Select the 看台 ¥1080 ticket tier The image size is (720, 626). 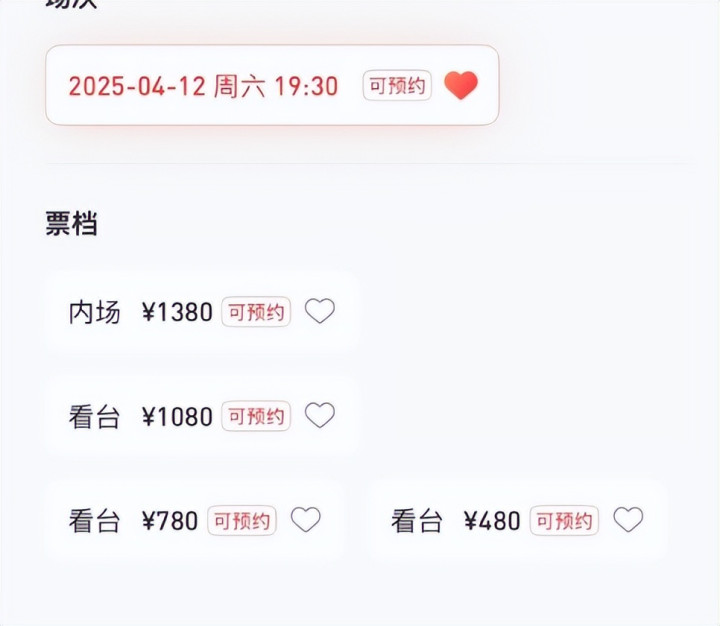pos(202,416)
